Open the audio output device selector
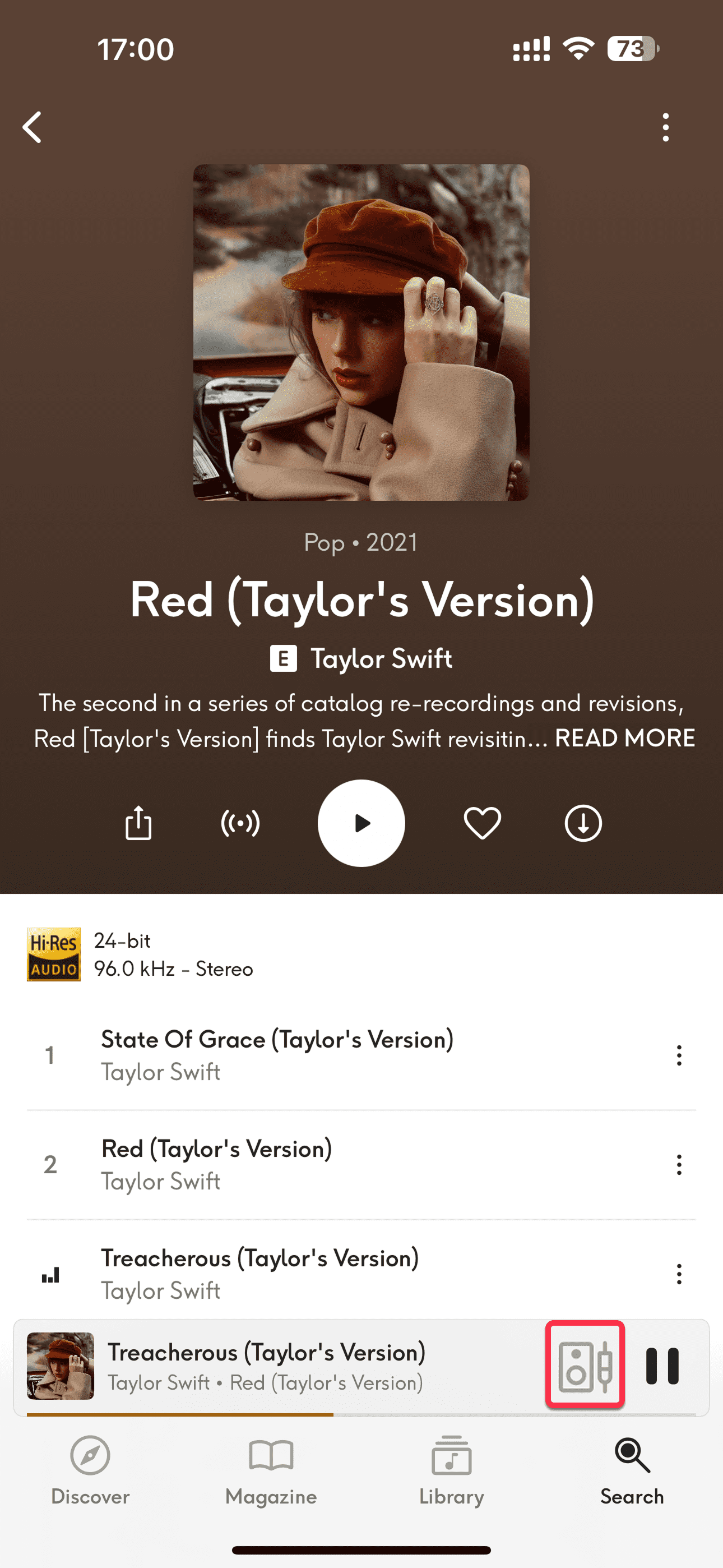 coord(585,1366)
